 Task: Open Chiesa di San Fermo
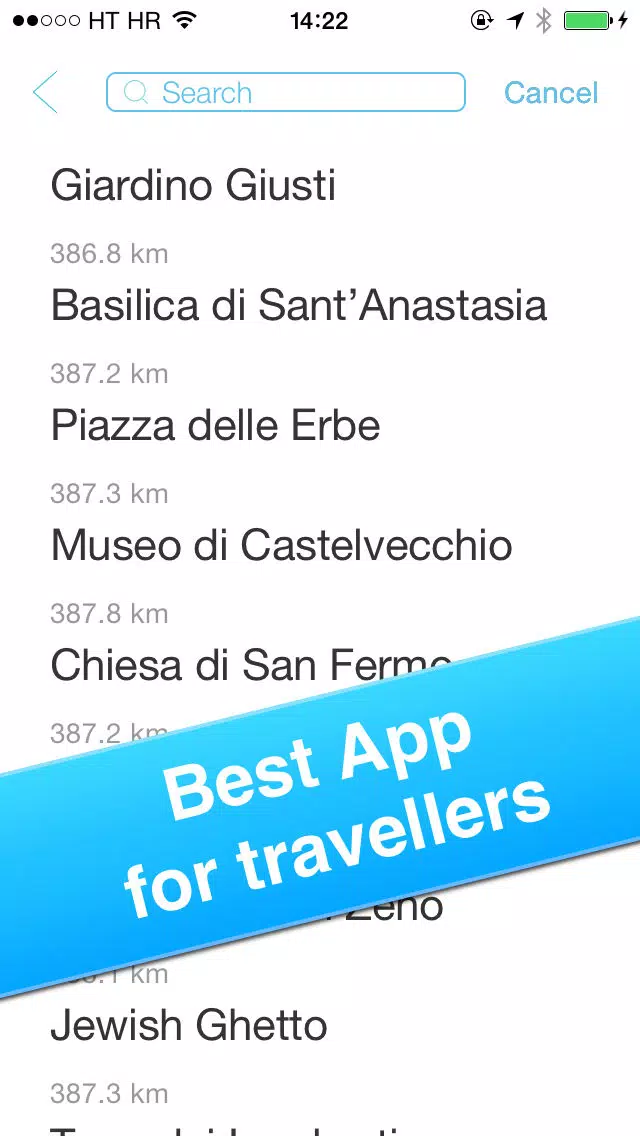pyautogui.click(x=251, y=665)
